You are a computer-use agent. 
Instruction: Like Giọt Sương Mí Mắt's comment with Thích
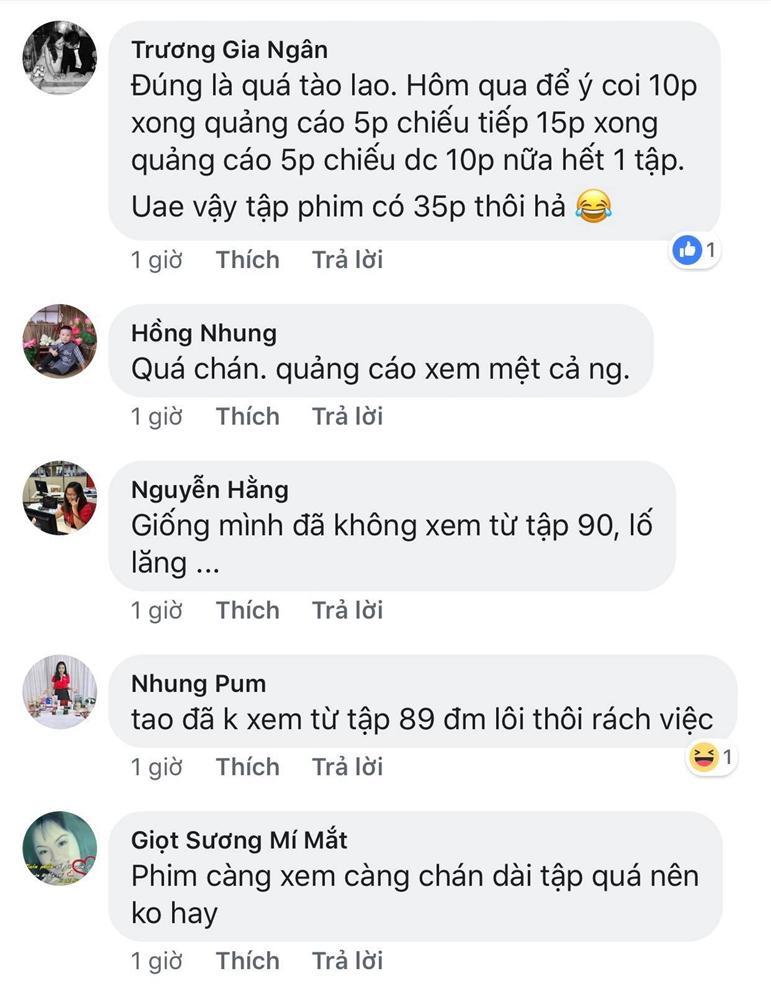pyautogui.click(x=247, y=960)
